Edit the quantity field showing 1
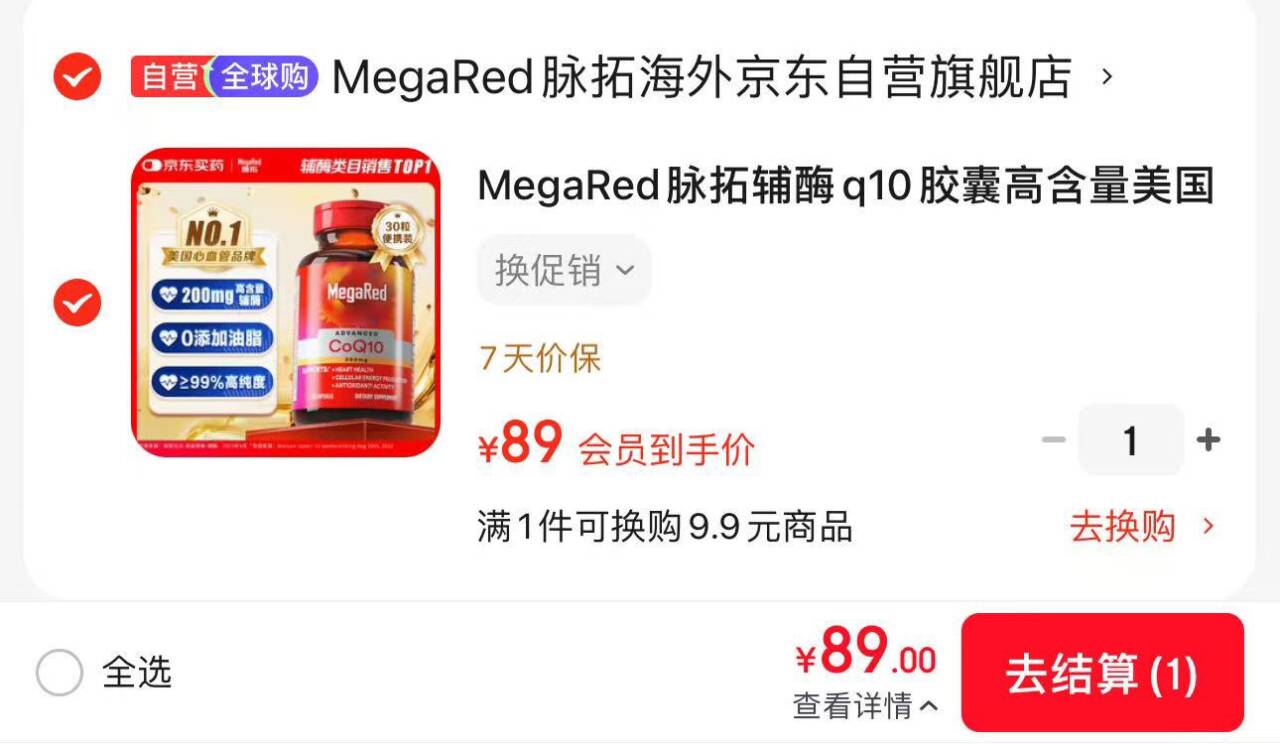 (x=1130, y=440)
